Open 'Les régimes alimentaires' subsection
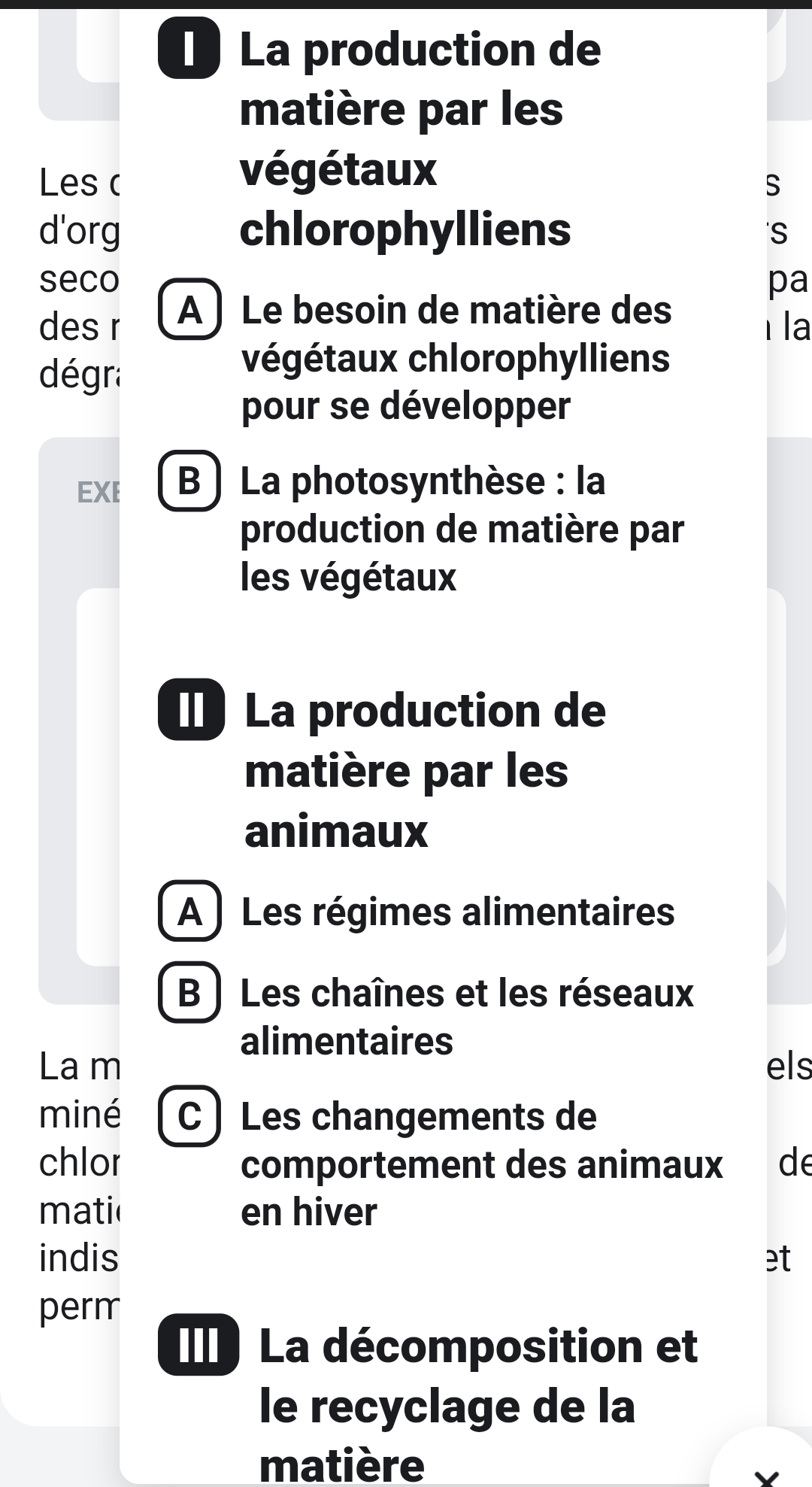The height and width of the screenshot is (1487, 812). point(457,912)
